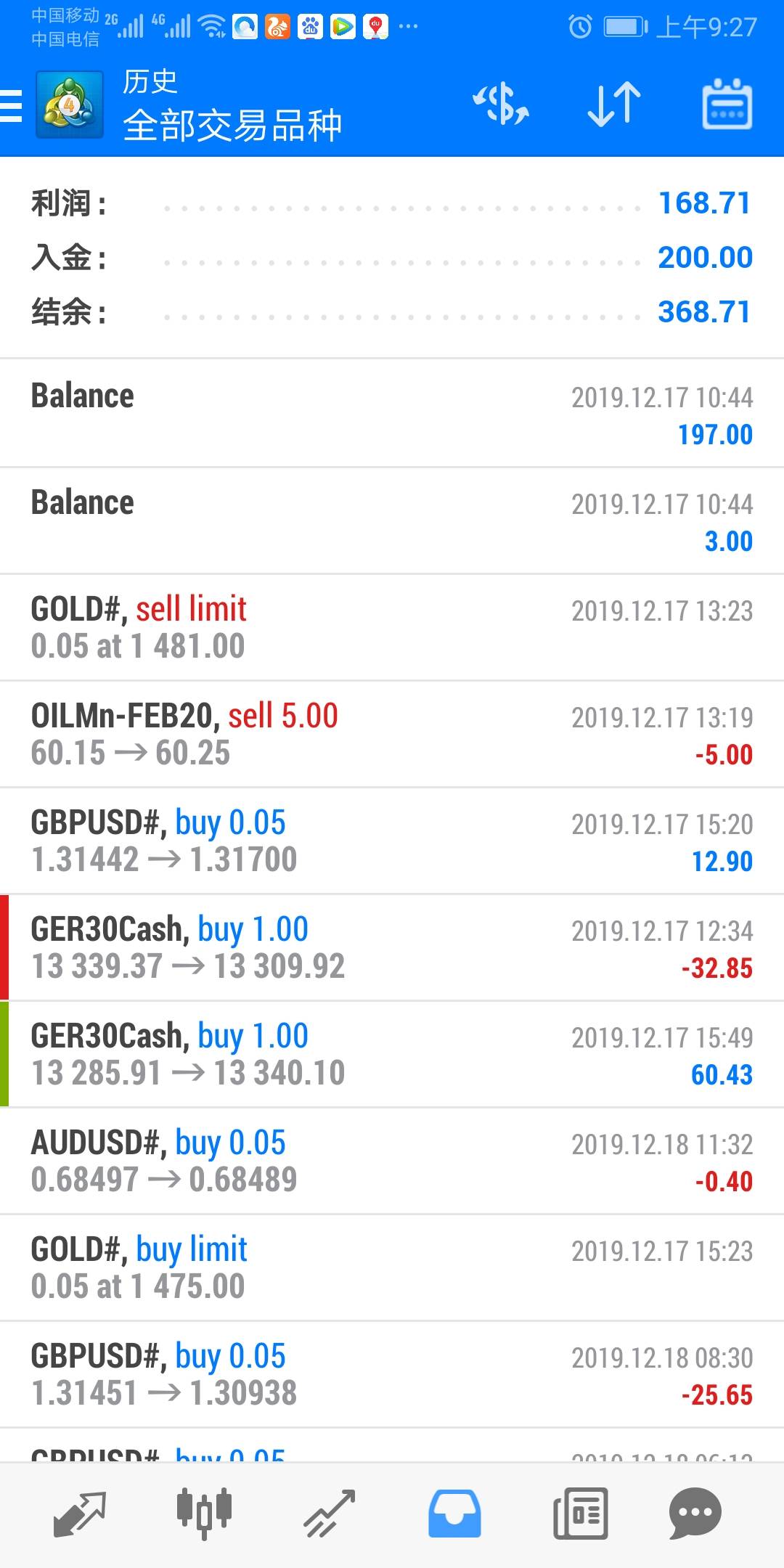The height and width of the screenshot is (1568, 784).
Task: Switch to the News tab
Action: [580, 1514]
